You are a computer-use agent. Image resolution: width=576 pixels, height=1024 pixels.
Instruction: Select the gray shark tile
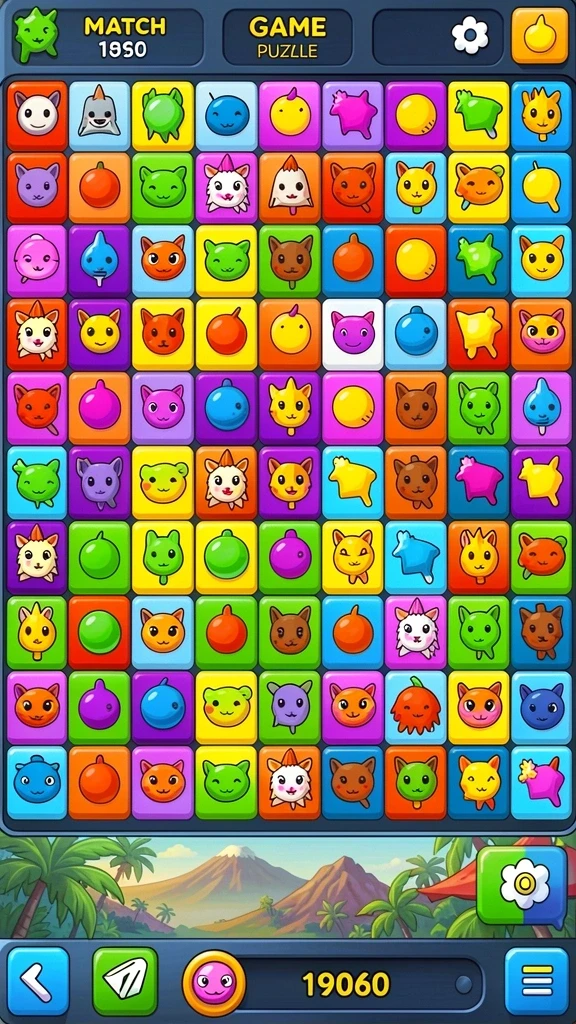point(99,116)
